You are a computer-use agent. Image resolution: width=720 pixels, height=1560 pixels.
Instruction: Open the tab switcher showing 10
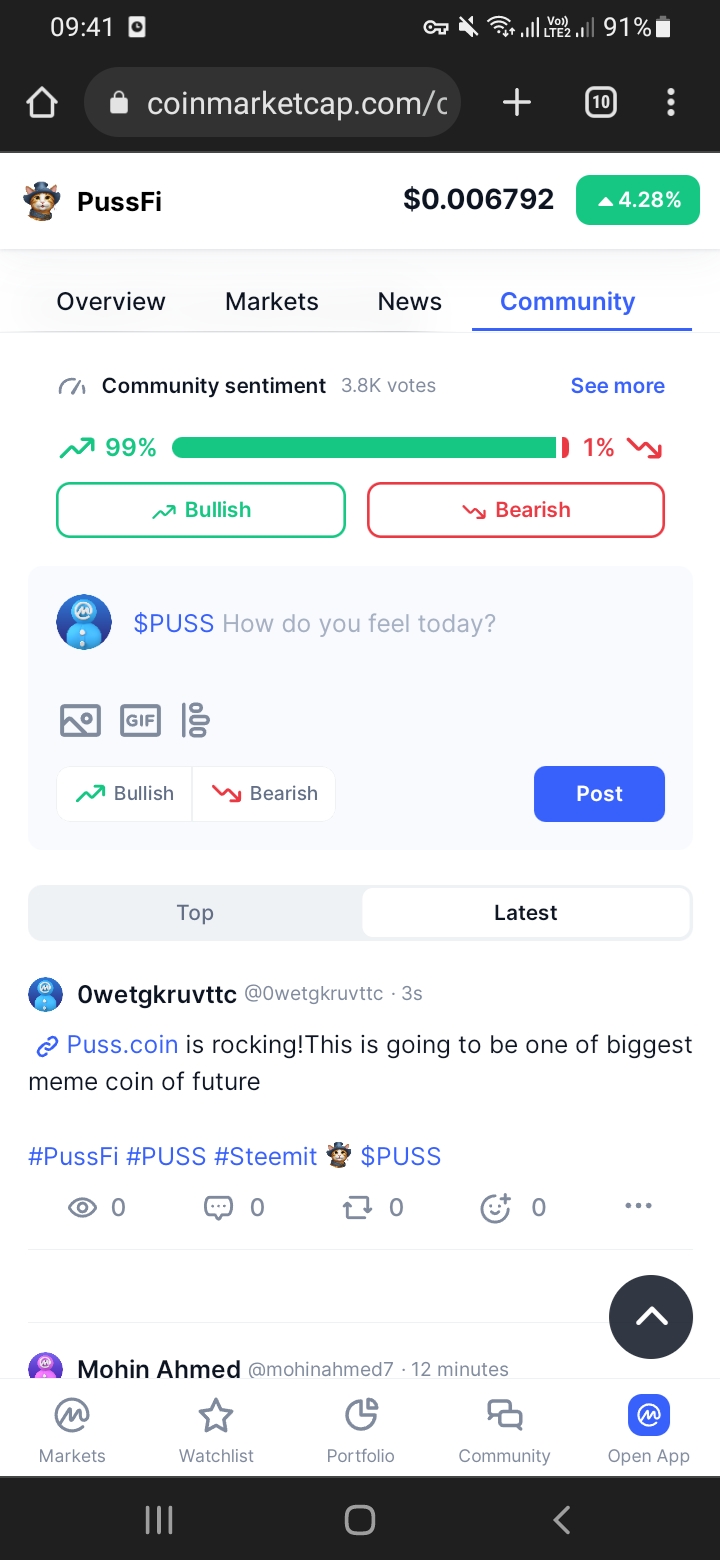pos(600,102)
